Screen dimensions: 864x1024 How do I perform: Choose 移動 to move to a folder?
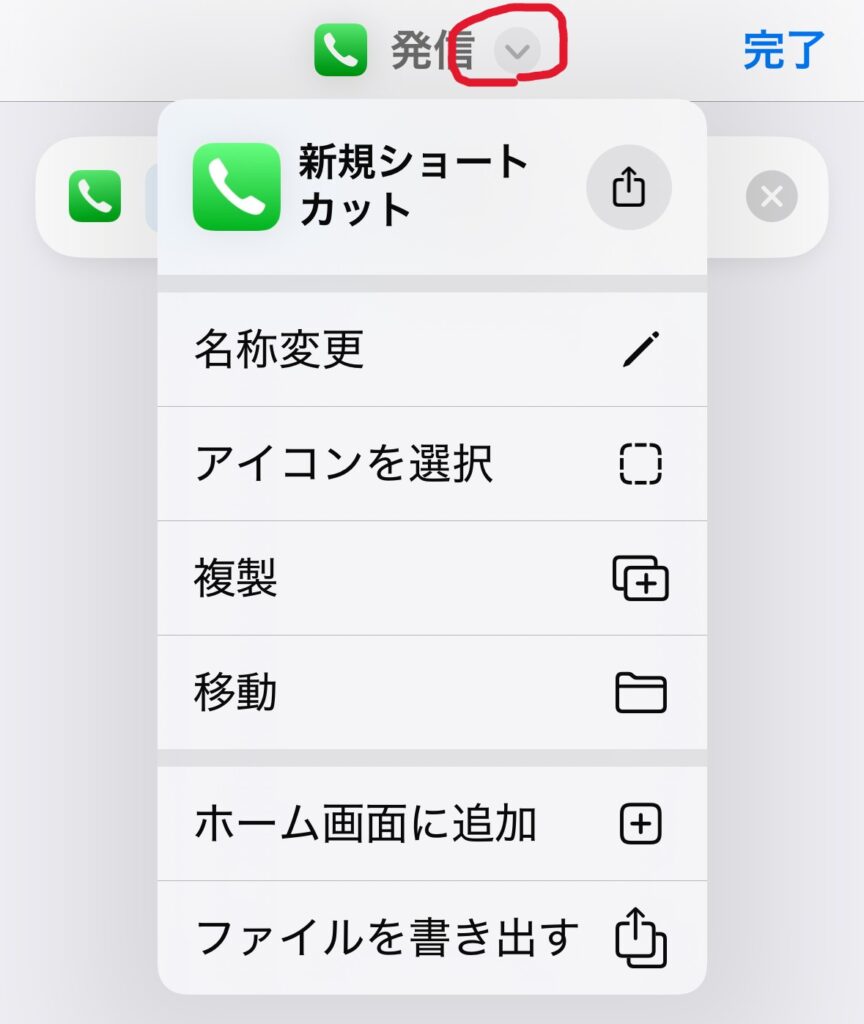pyautogui.click(x=431, y=692)
